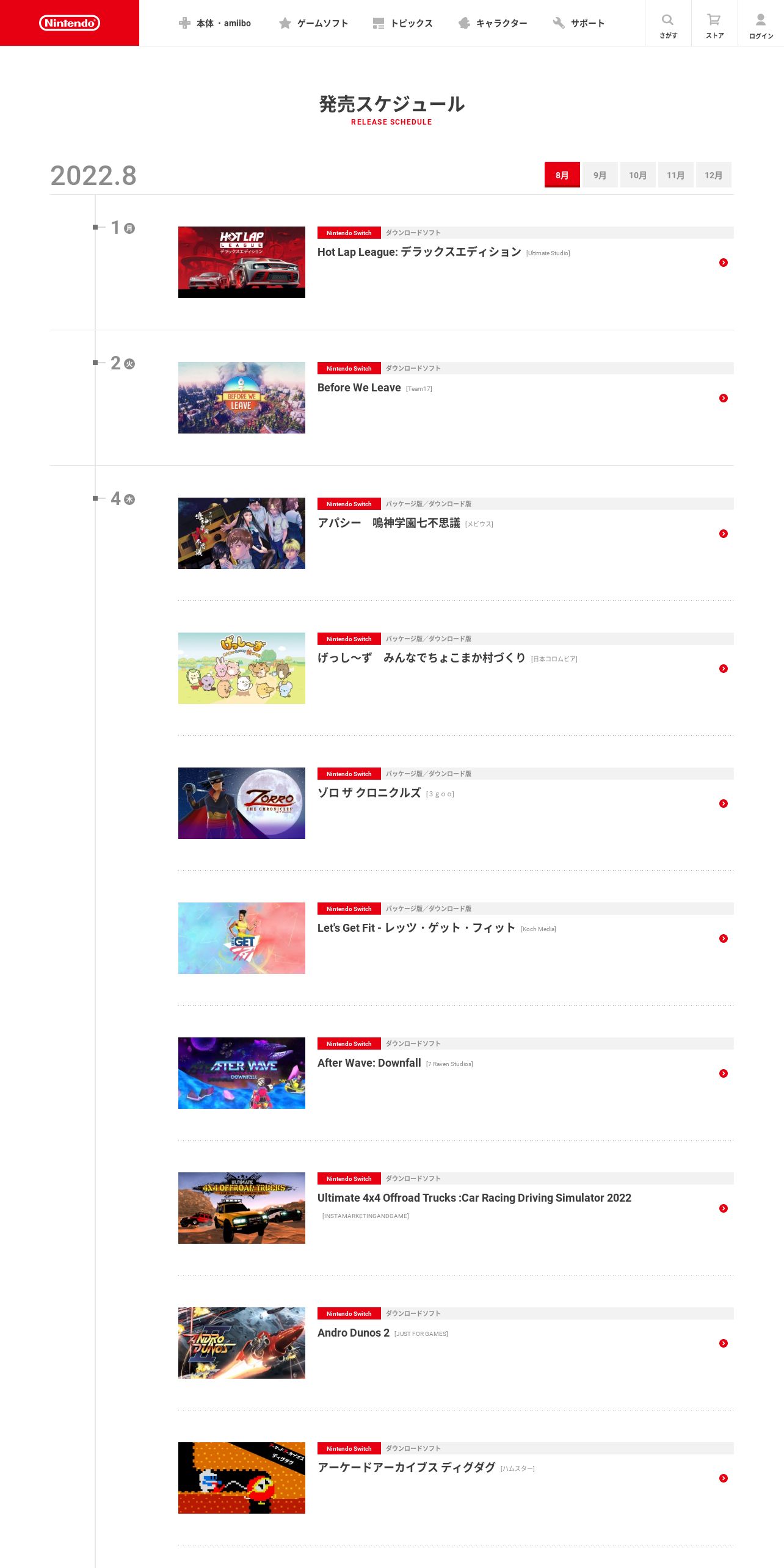Switch to the 12月 tab
This screenshot has height=1568, width=784.
tap(714, 175)
